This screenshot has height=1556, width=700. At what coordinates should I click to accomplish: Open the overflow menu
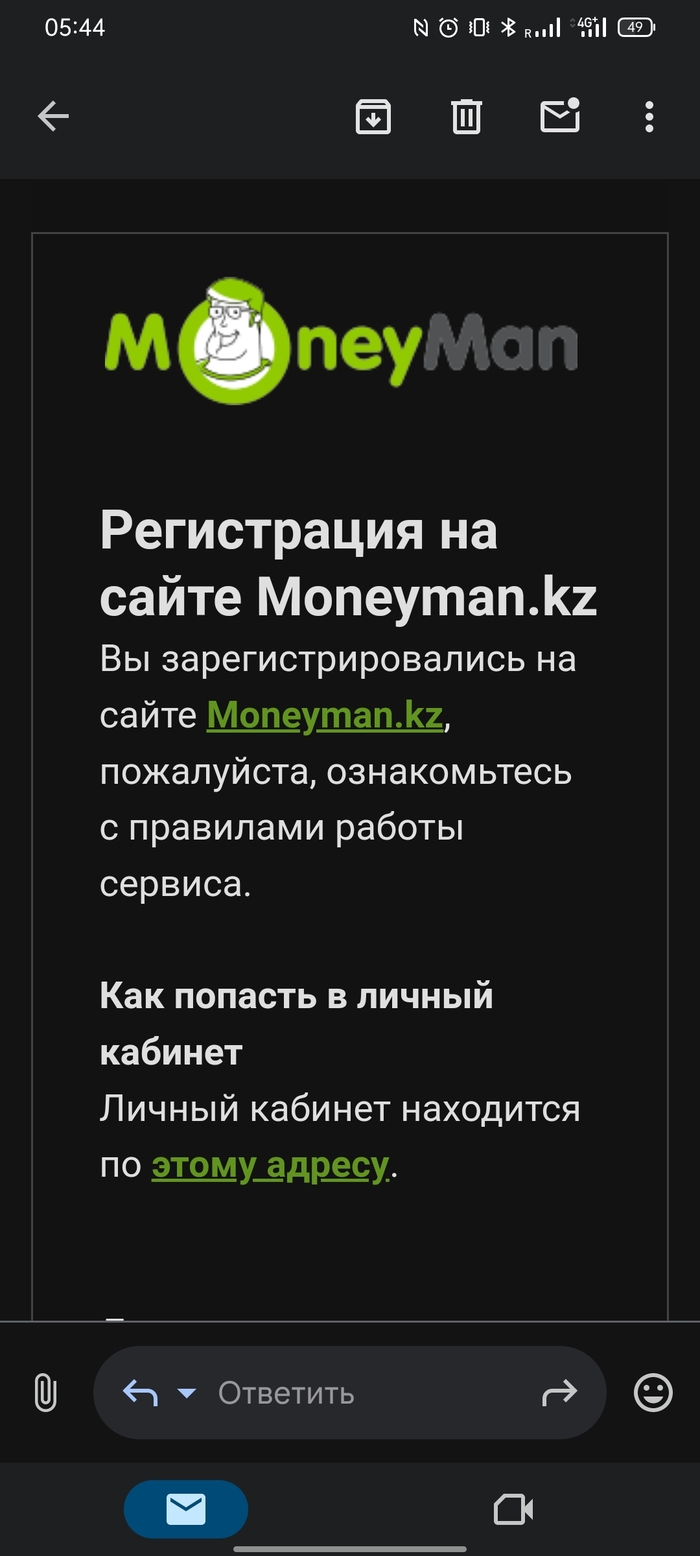click(649, 117)
